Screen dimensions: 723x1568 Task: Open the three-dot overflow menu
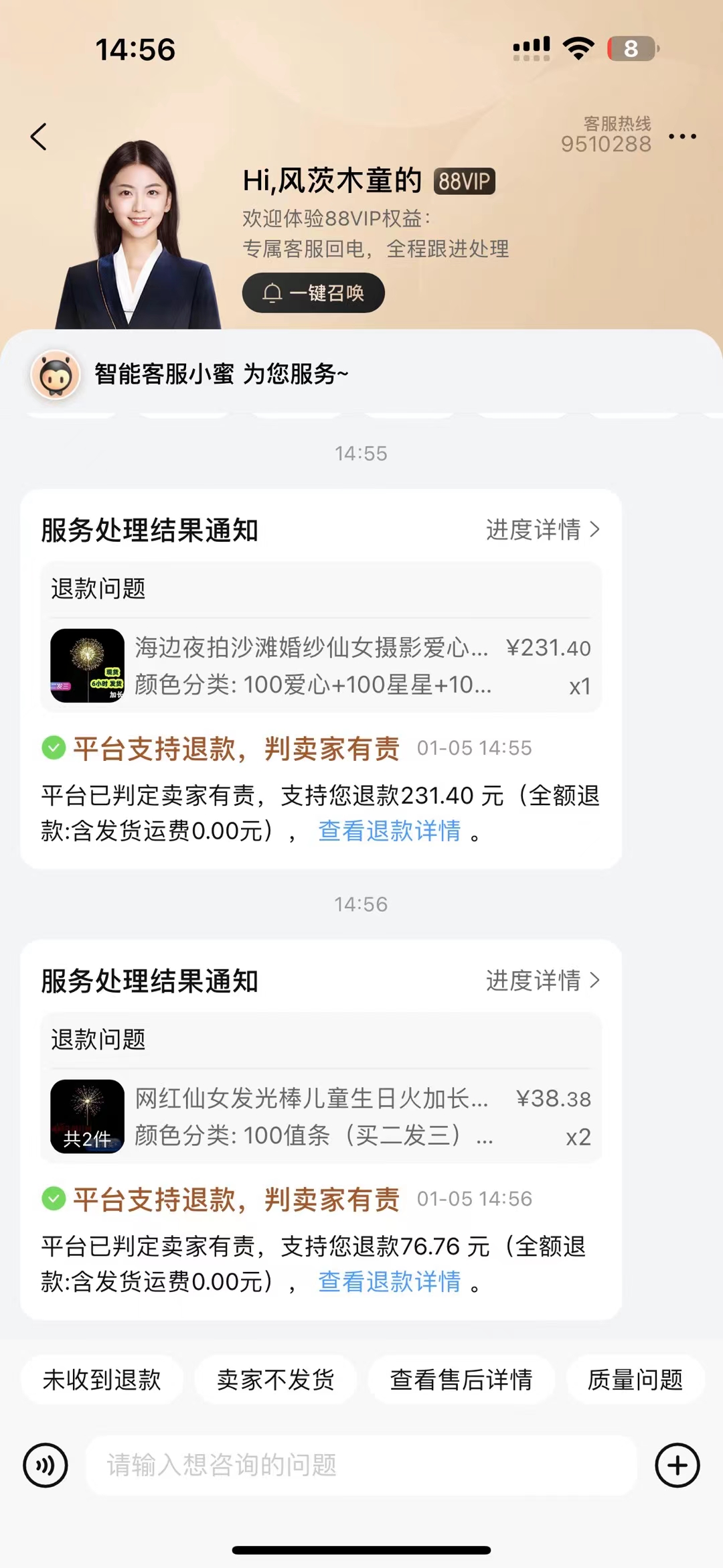coord(682,137)
